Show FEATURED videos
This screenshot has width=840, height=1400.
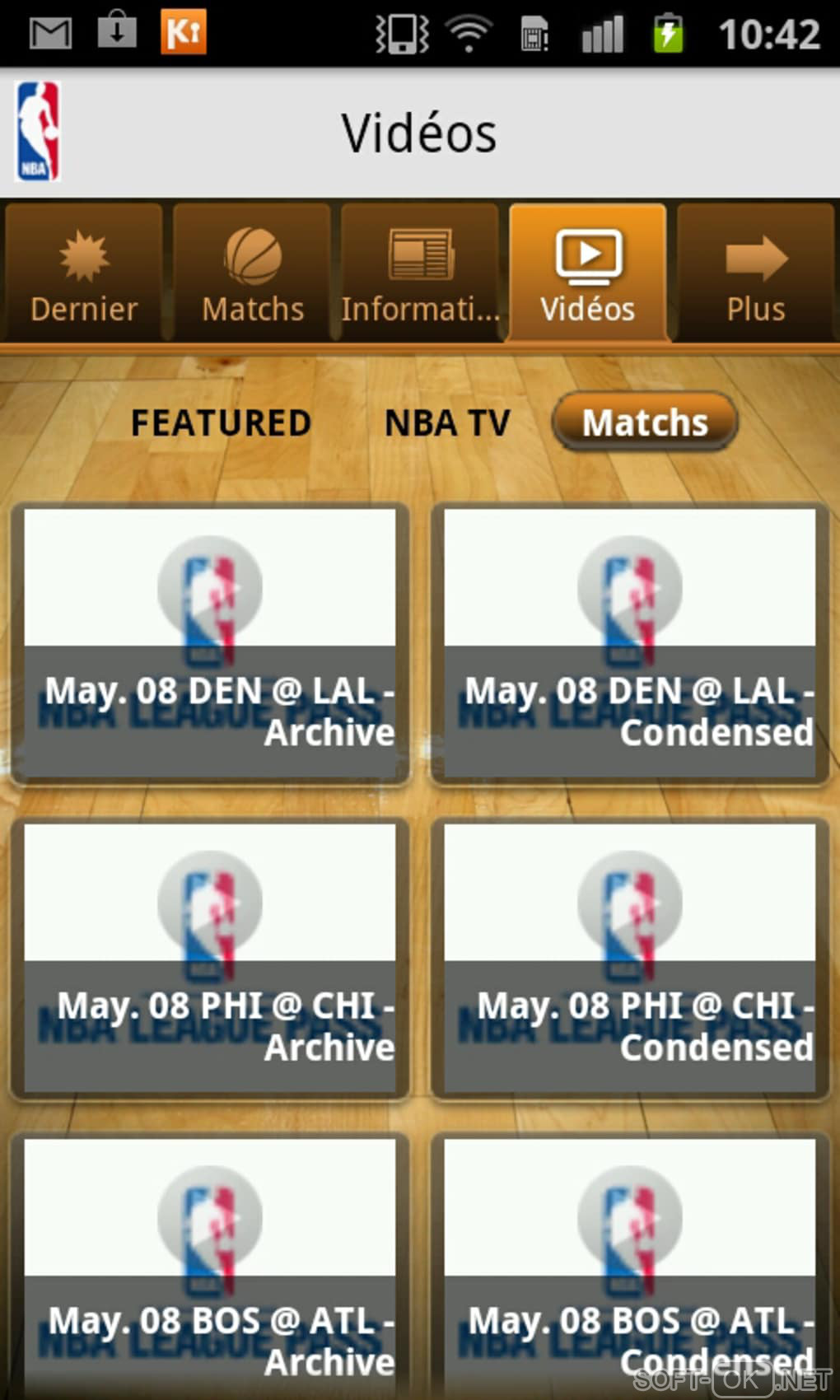(x=221, y=423)
